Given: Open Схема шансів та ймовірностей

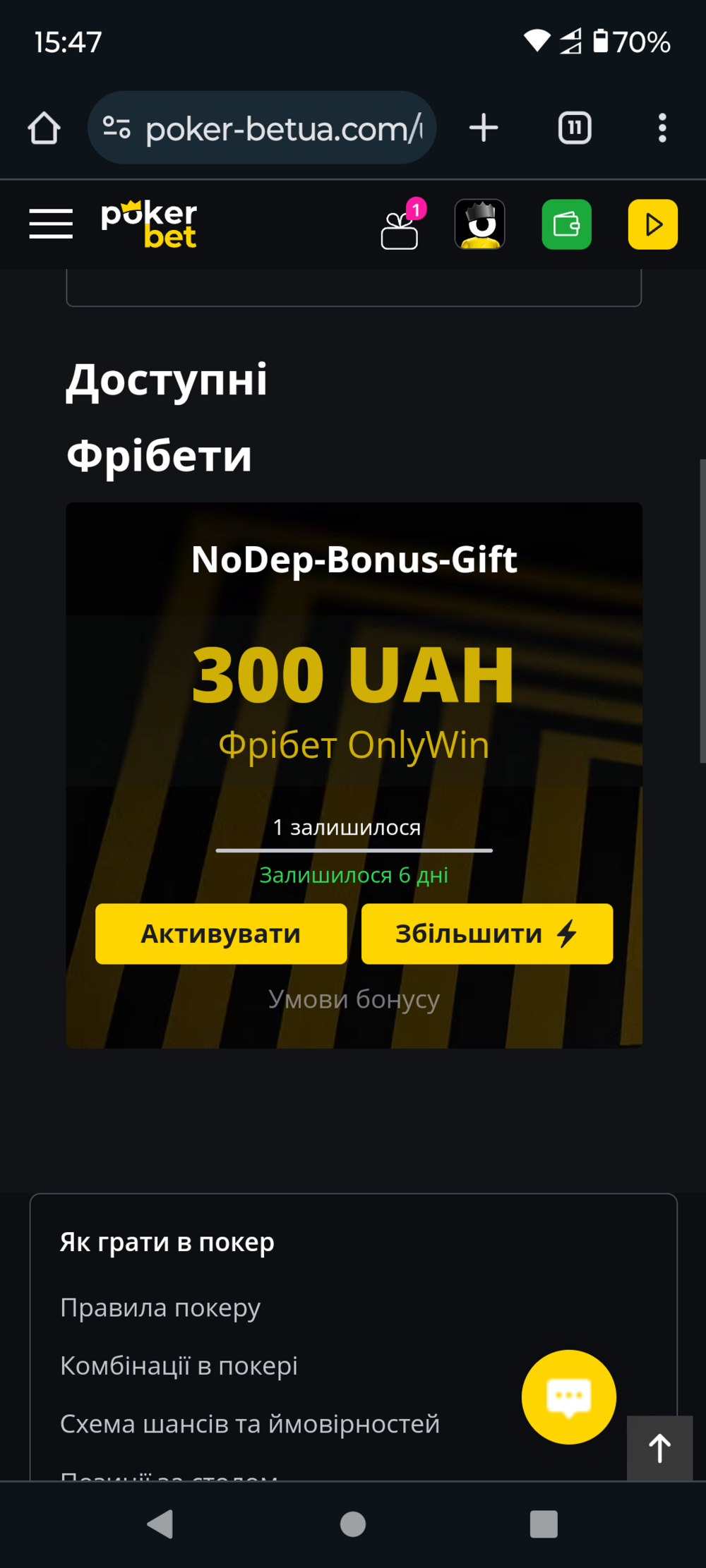Looking at the screenshot, I should (x=250, y=1424).
